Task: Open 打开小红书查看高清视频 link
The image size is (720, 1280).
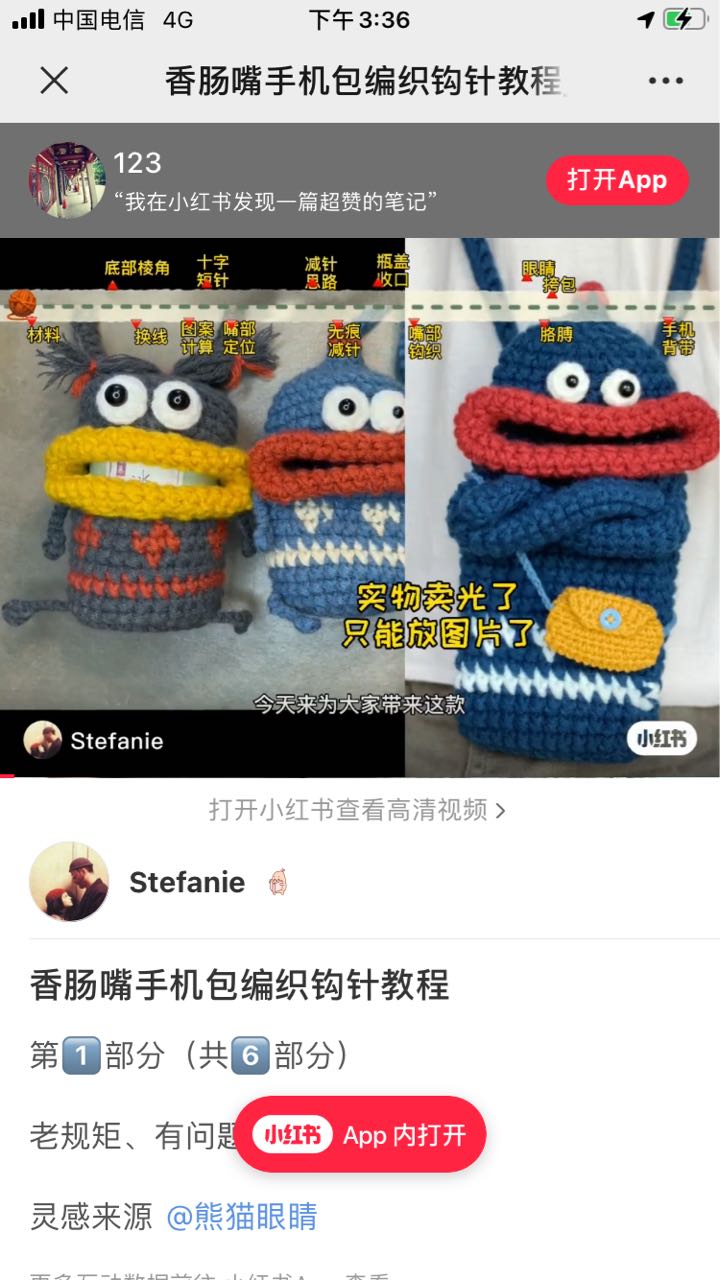Action: point(357,809)
